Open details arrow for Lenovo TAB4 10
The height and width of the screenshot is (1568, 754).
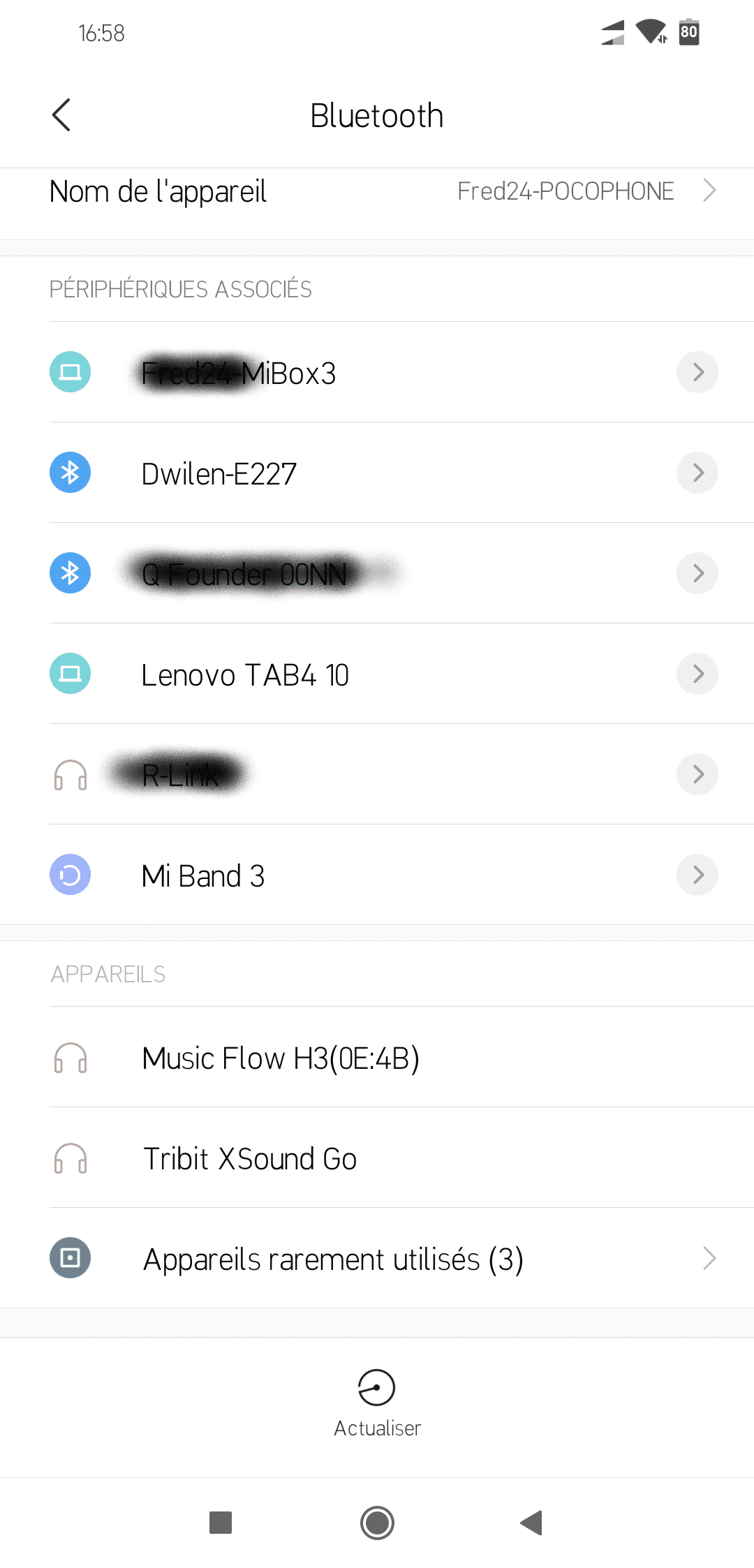click(x=697, y=674)
